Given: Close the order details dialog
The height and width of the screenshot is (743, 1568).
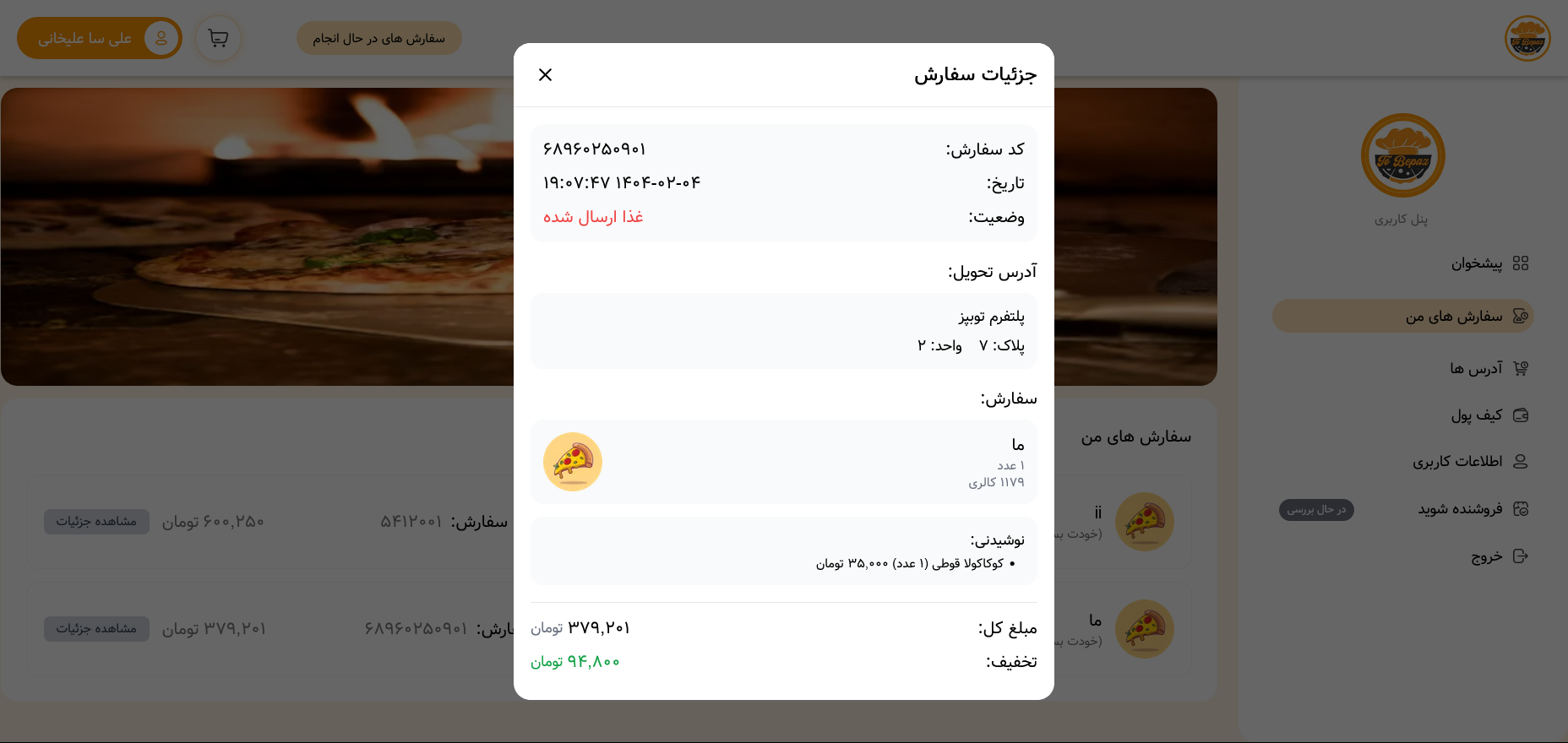Looking at the screenshot, I should (546, 75).
